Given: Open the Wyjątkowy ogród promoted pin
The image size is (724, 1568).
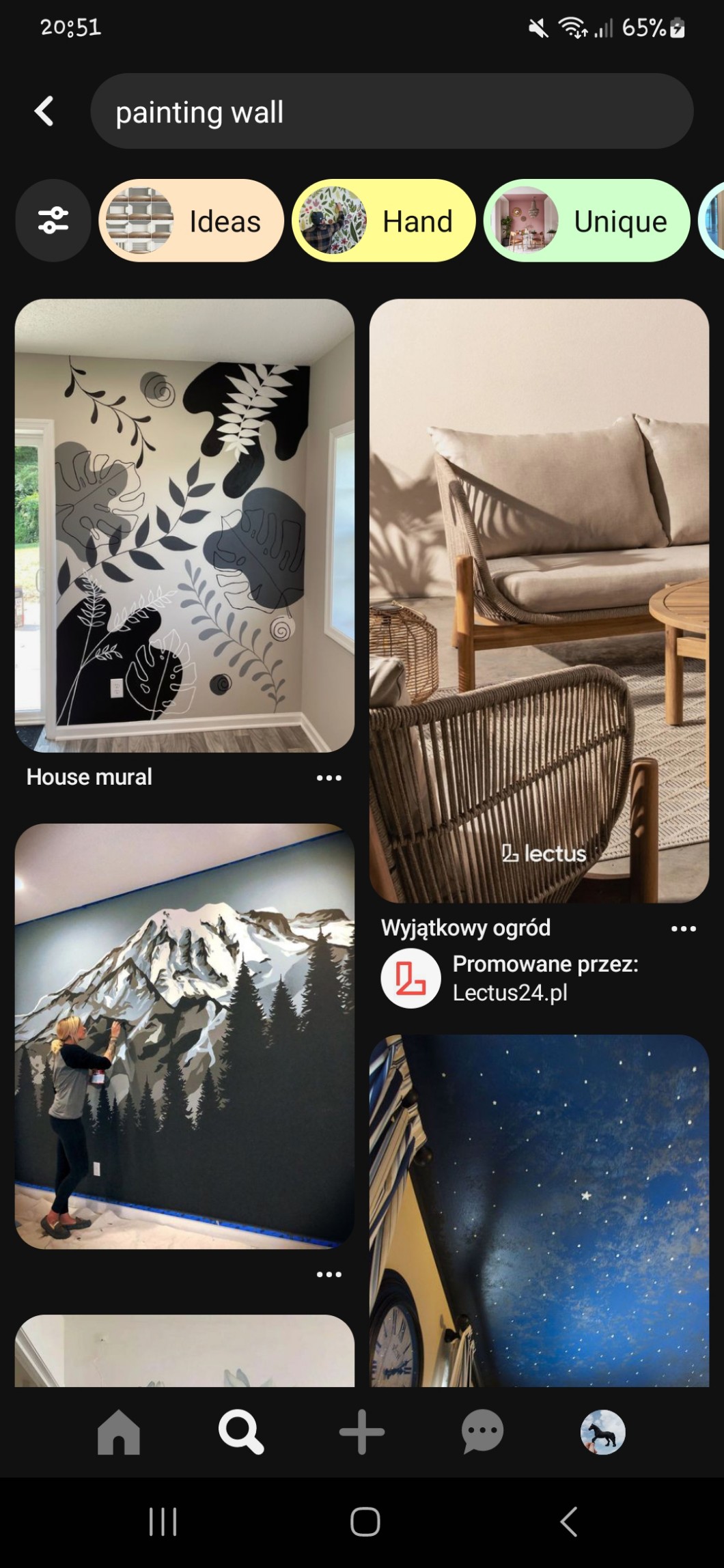Looking at the screenshot, I should coord(539,601).
